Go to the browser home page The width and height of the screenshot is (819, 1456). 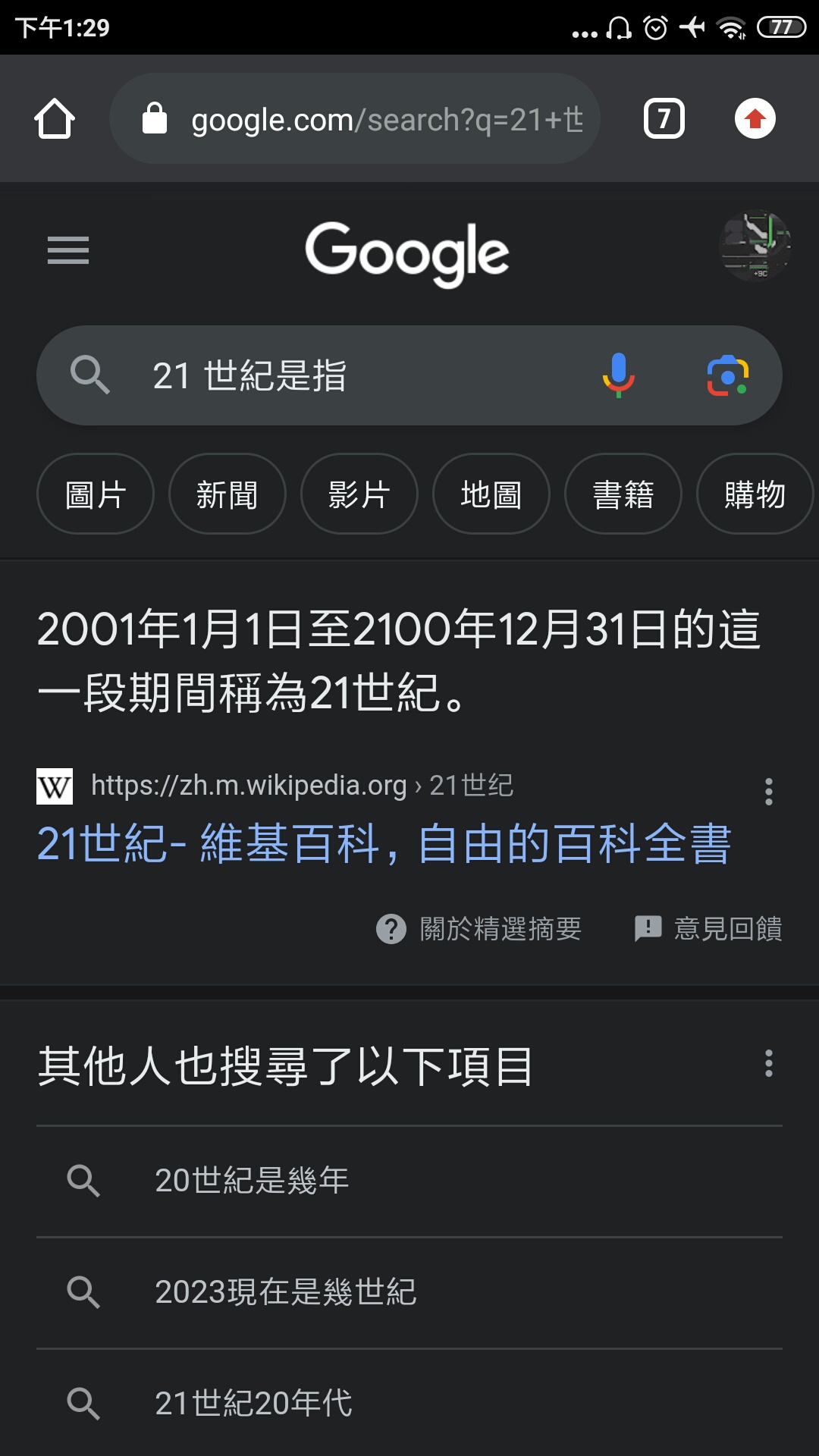[x=55, y=119]
